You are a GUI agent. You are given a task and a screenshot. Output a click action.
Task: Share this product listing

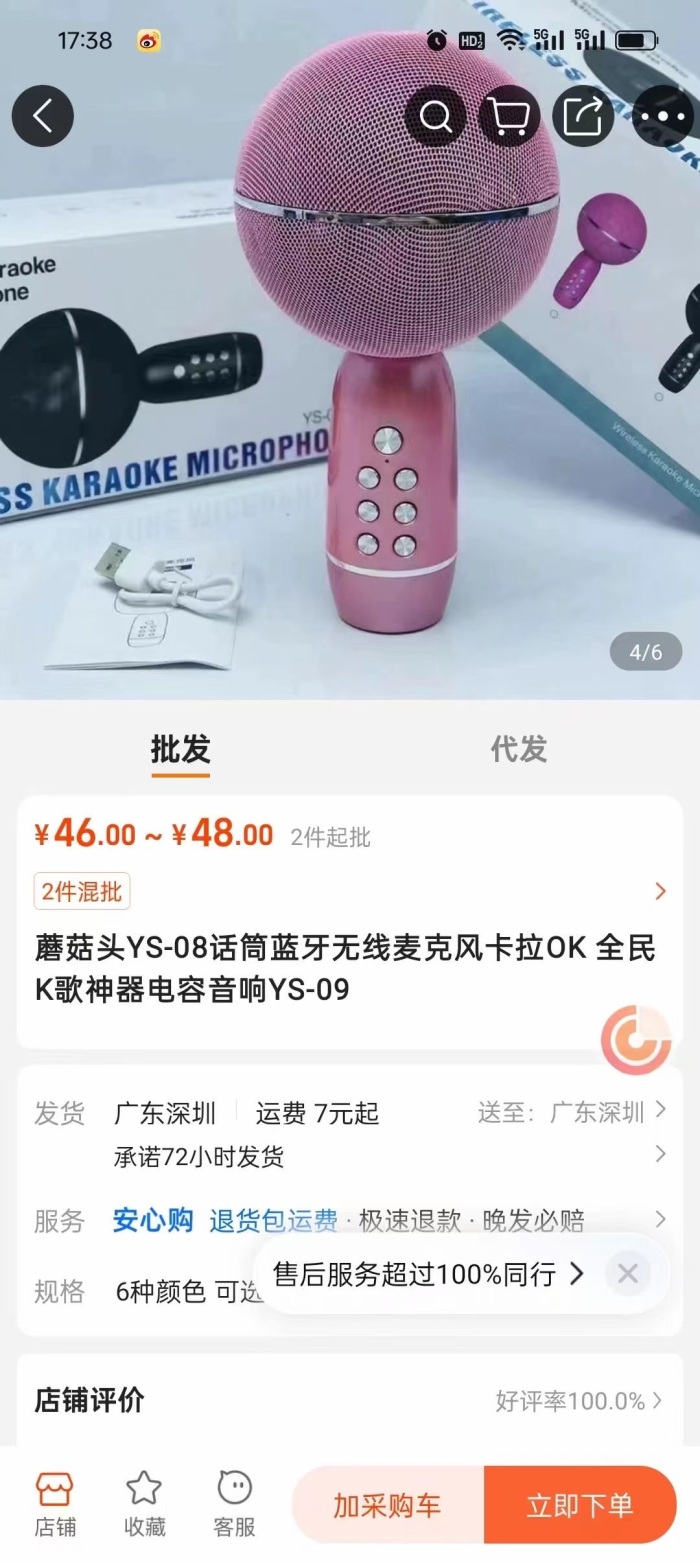click(583, 116)
